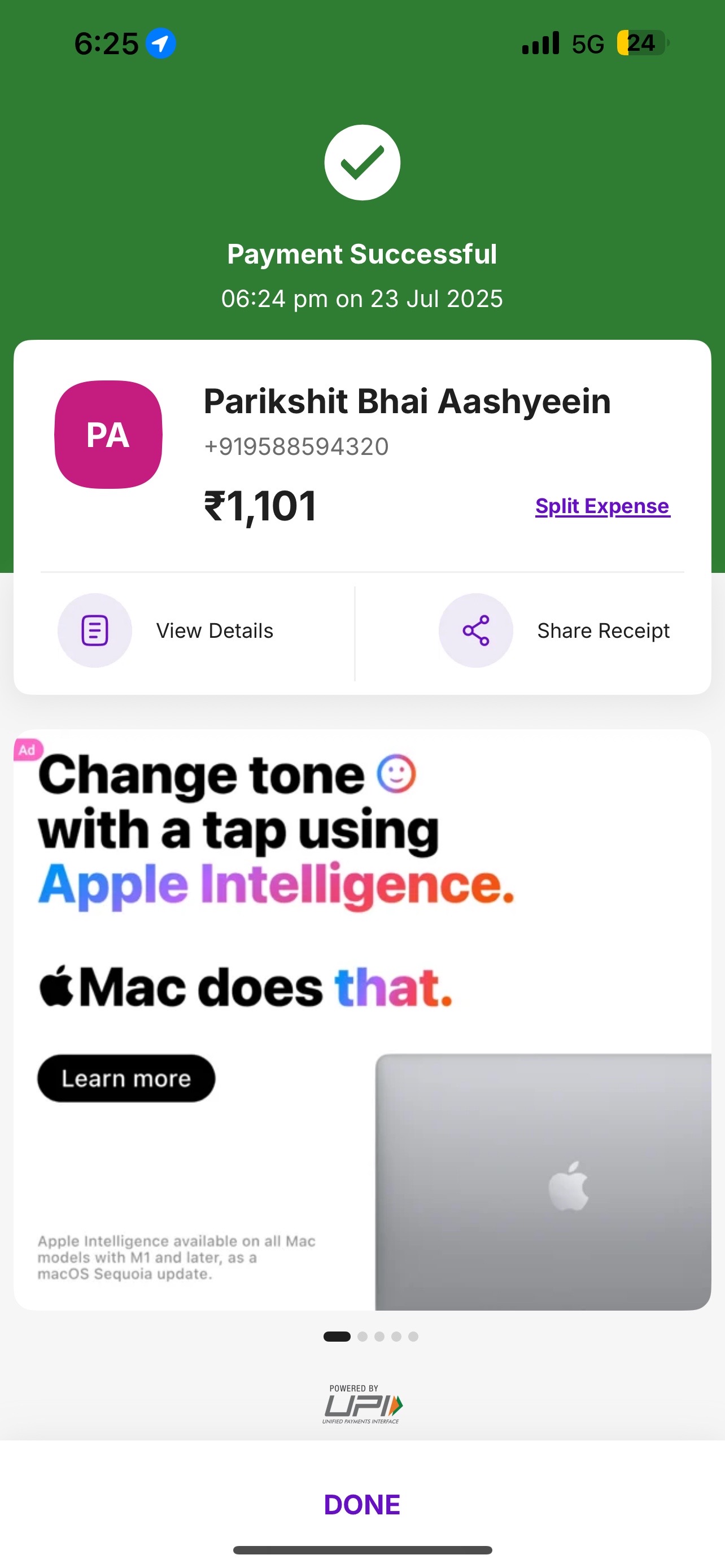Open the Apple Intelligence ad banner

pos(362,1020)
